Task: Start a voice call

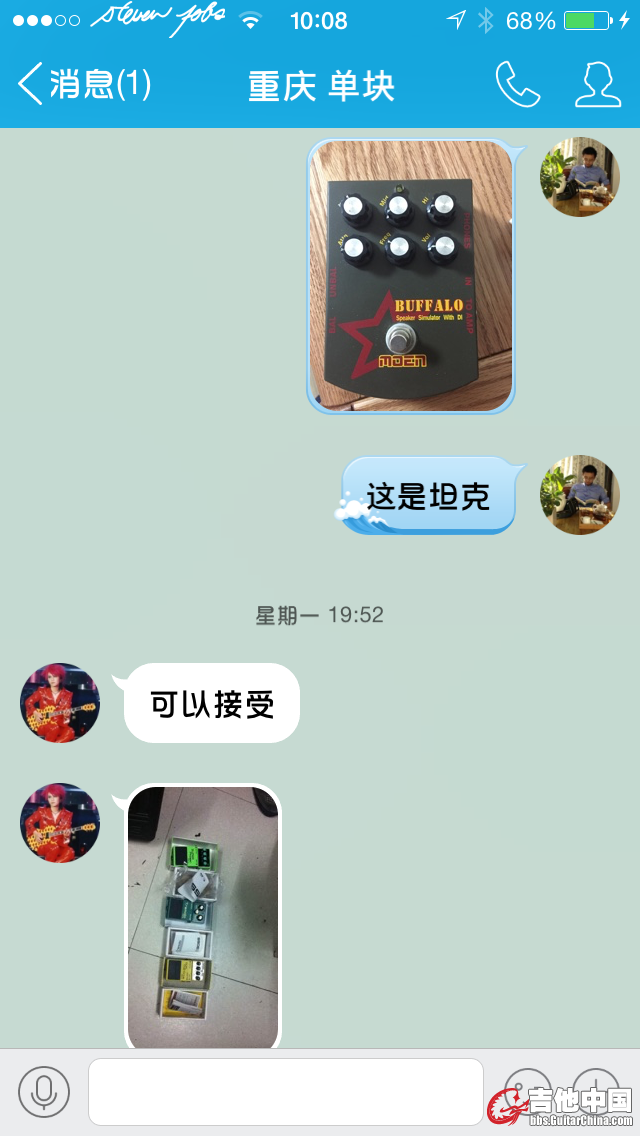Action: 517,85
